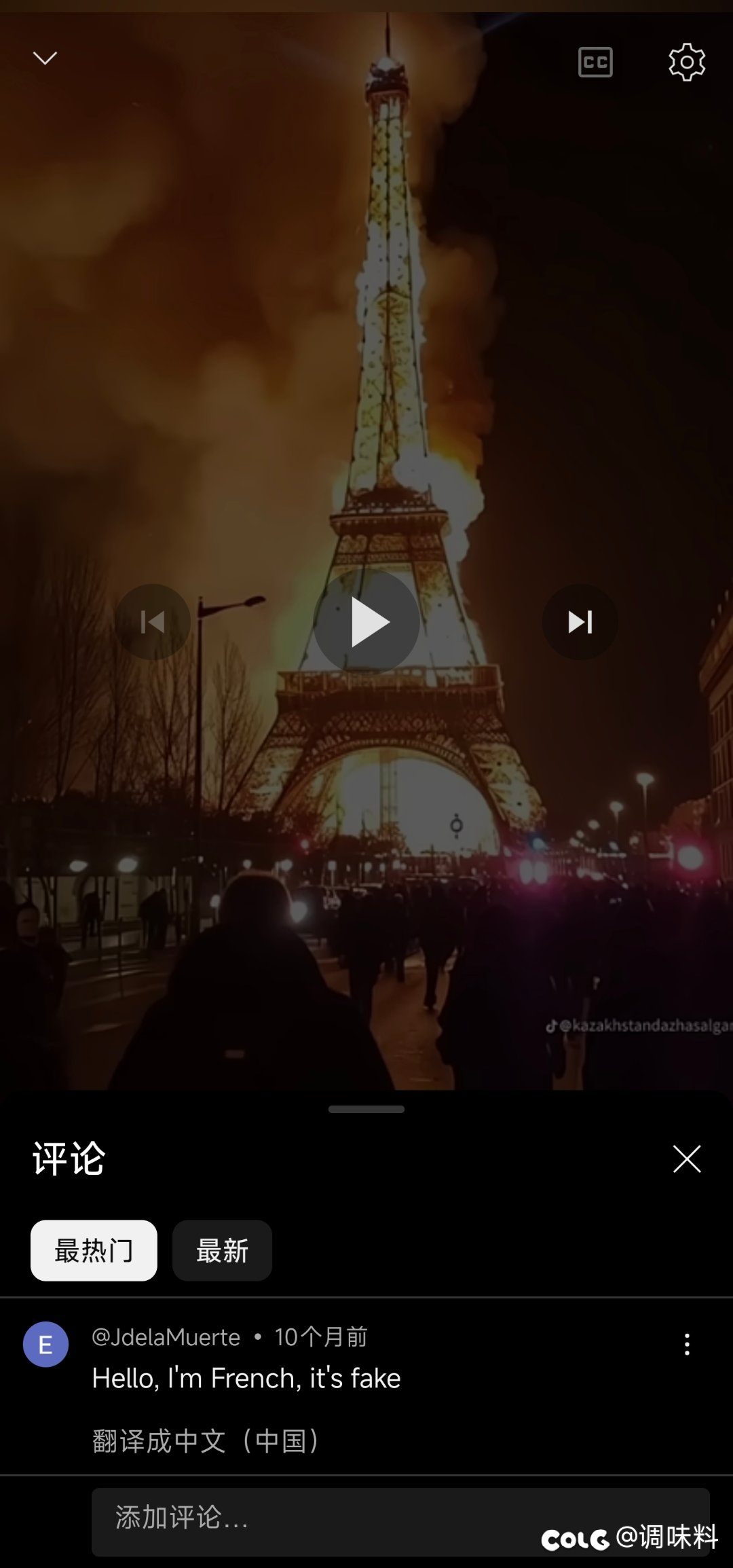Image resolution: width=733 pixels, height=1568 pixels.
Task: Open options menu for JdelaMuerte's comment
Action: [x=687, y=1344]
